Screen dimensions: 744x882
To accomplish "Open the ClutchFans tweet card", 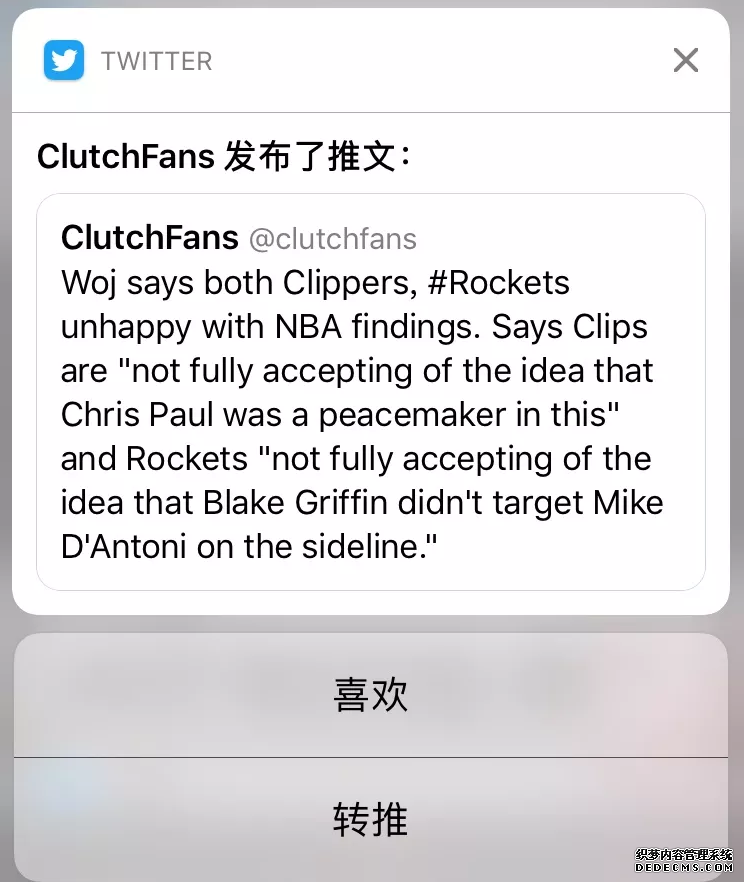I will click(x=371, y=391).
